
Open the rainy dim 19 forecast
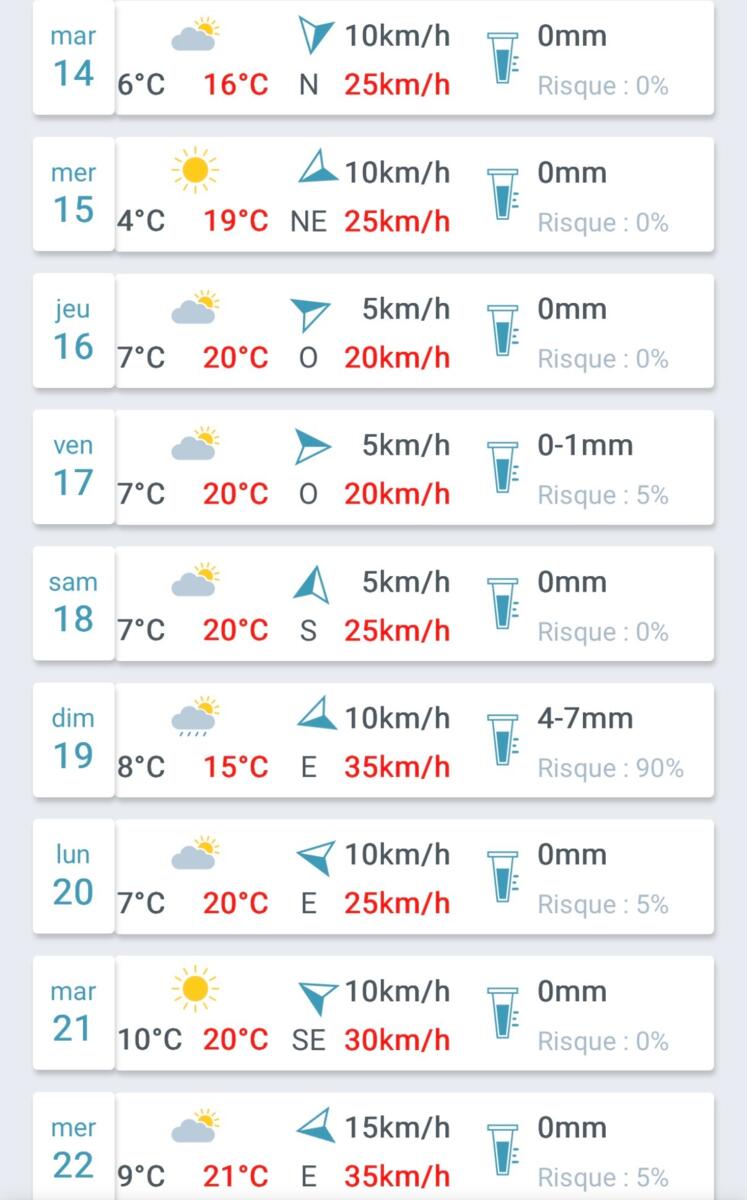tap(373, 741)
